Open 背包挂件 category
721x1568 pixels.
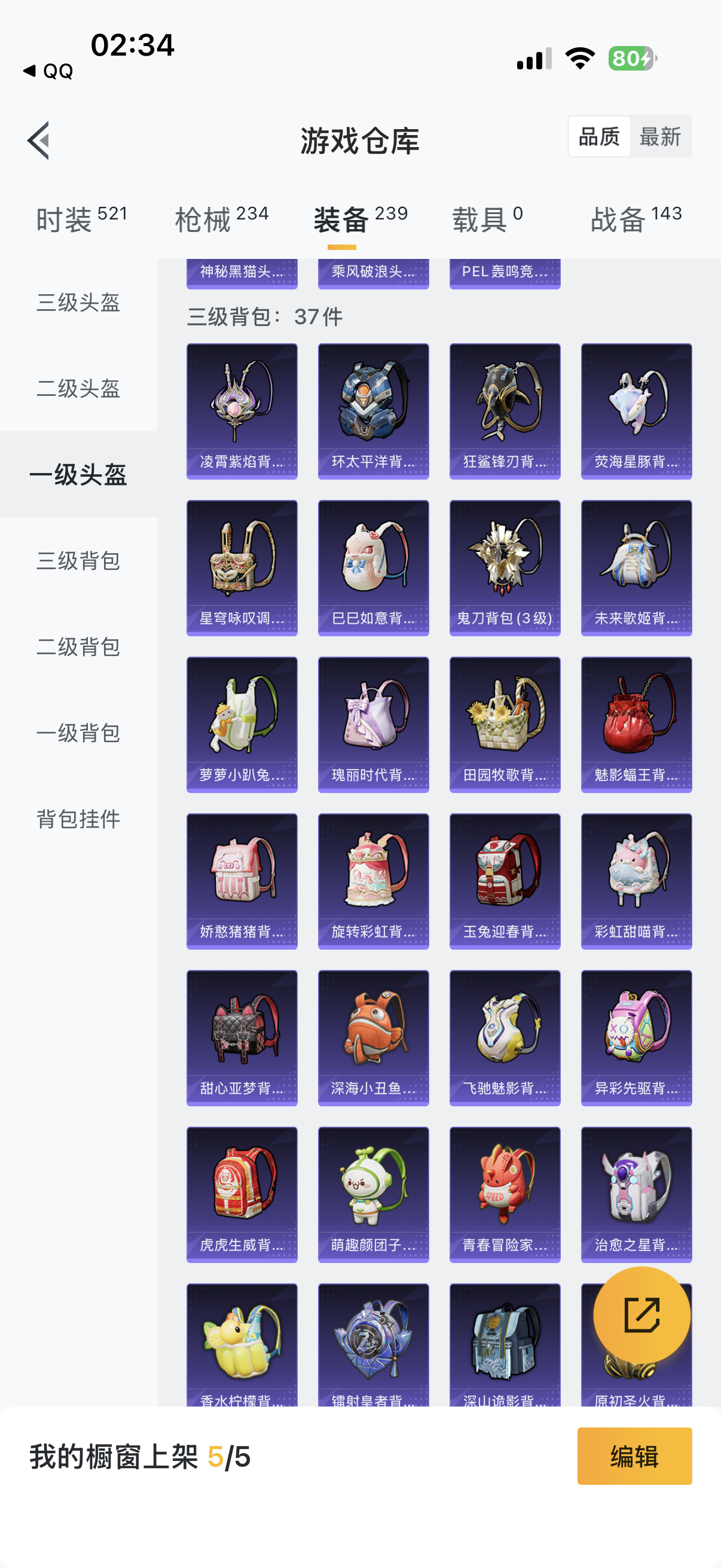(78, 819)
